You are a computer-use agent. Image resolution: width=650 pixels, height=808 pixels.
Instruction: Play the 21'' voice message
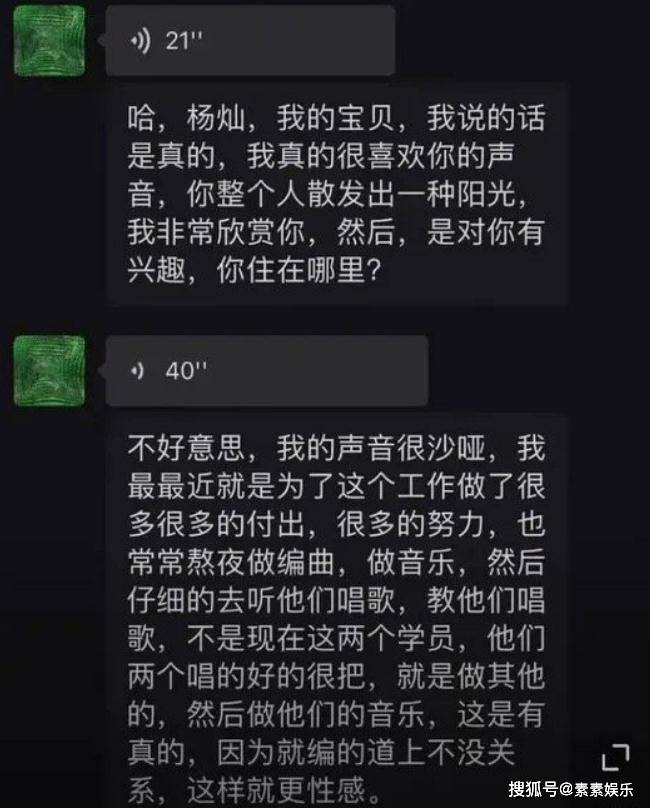click(x=250, y=40)
